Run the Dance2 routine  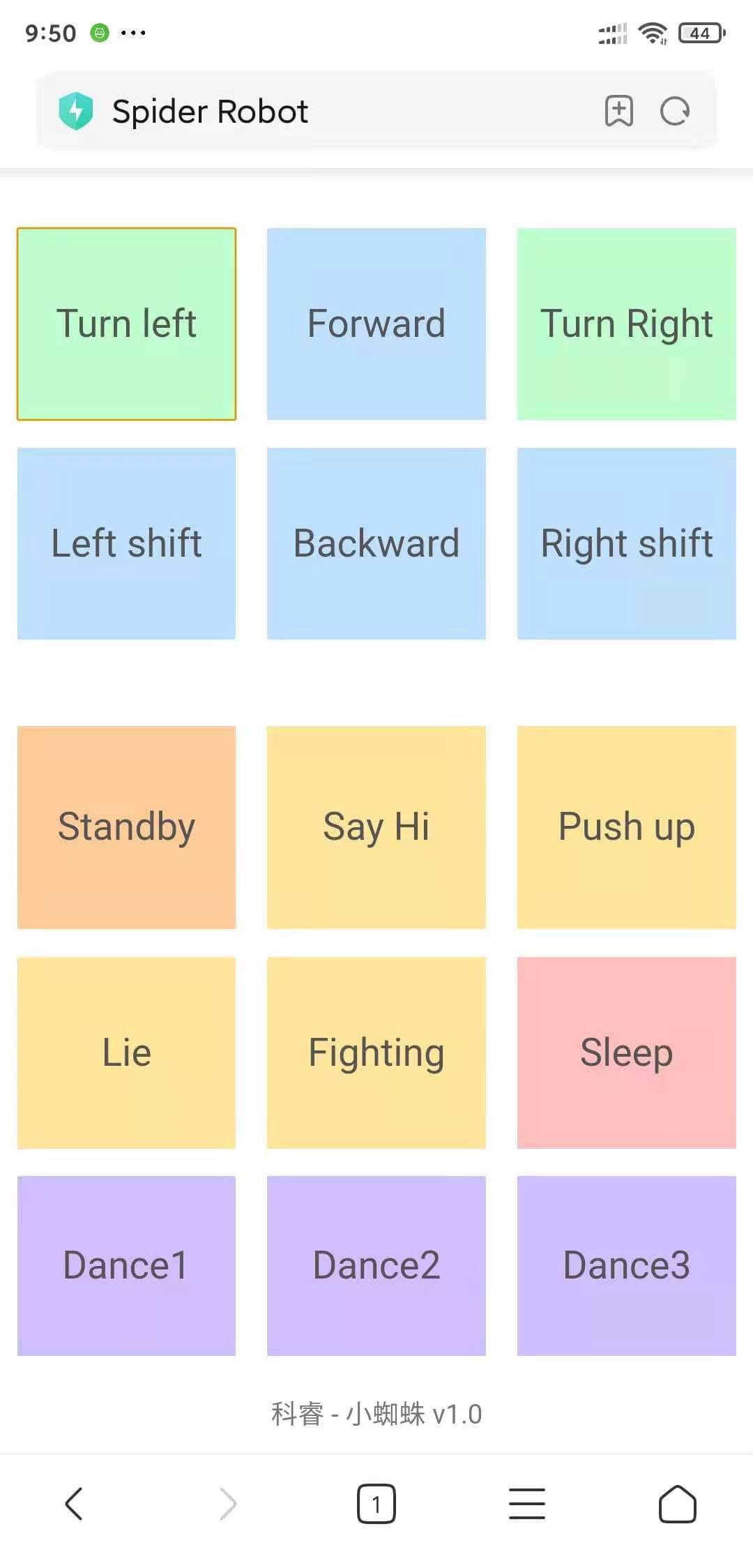click(376, 1265)
